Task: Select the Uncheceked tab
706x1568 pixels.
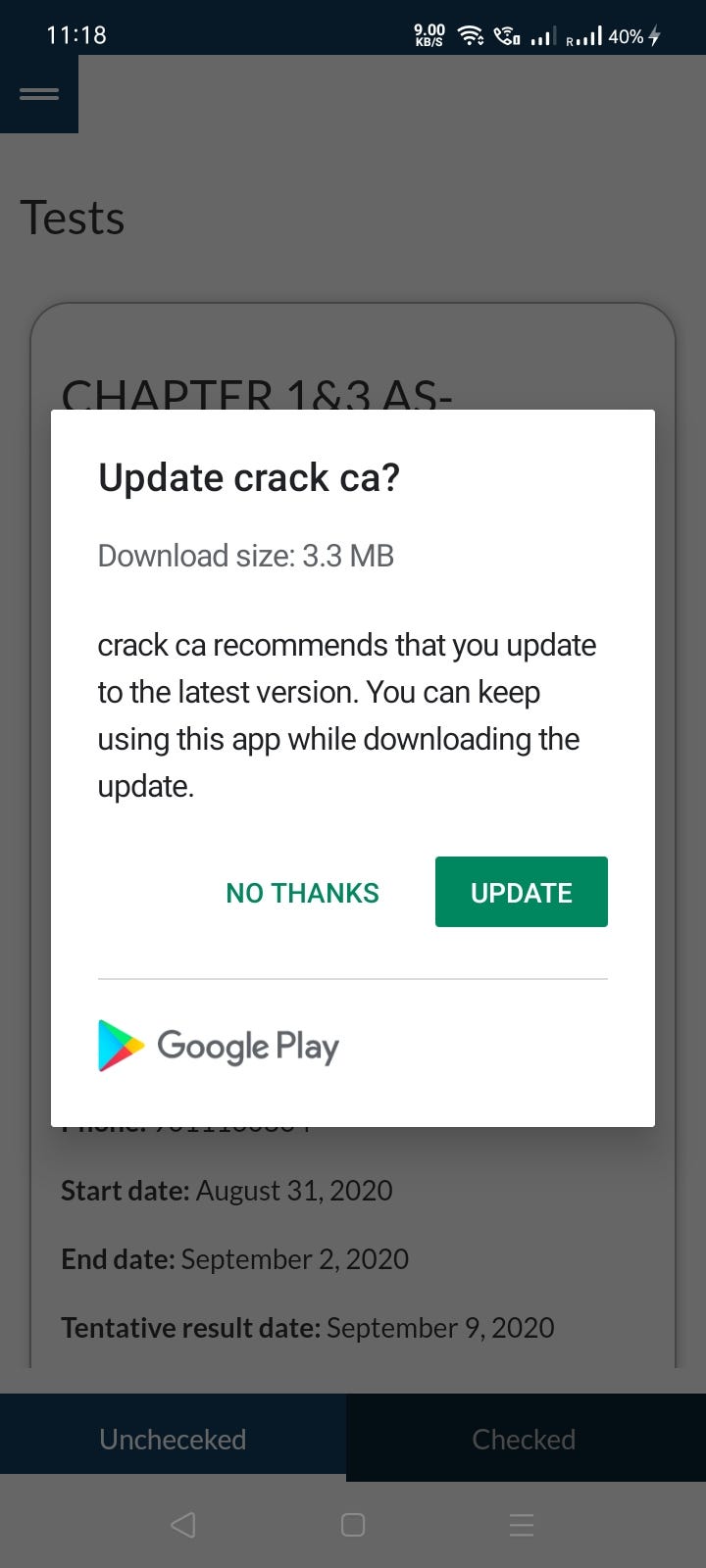Action: pyautogui.click(x=173, y=1439)
